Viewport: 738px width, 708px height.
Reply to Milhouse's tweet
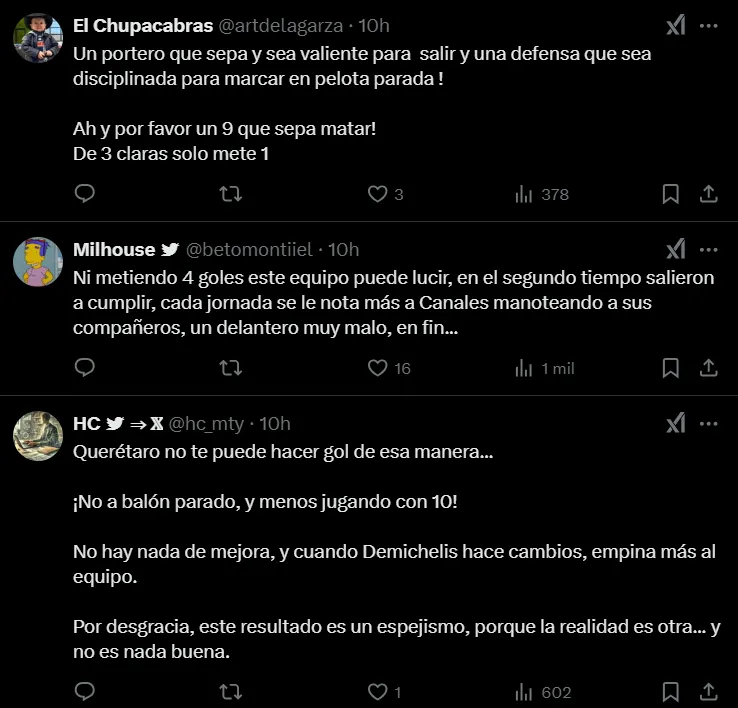click(85, 368)
